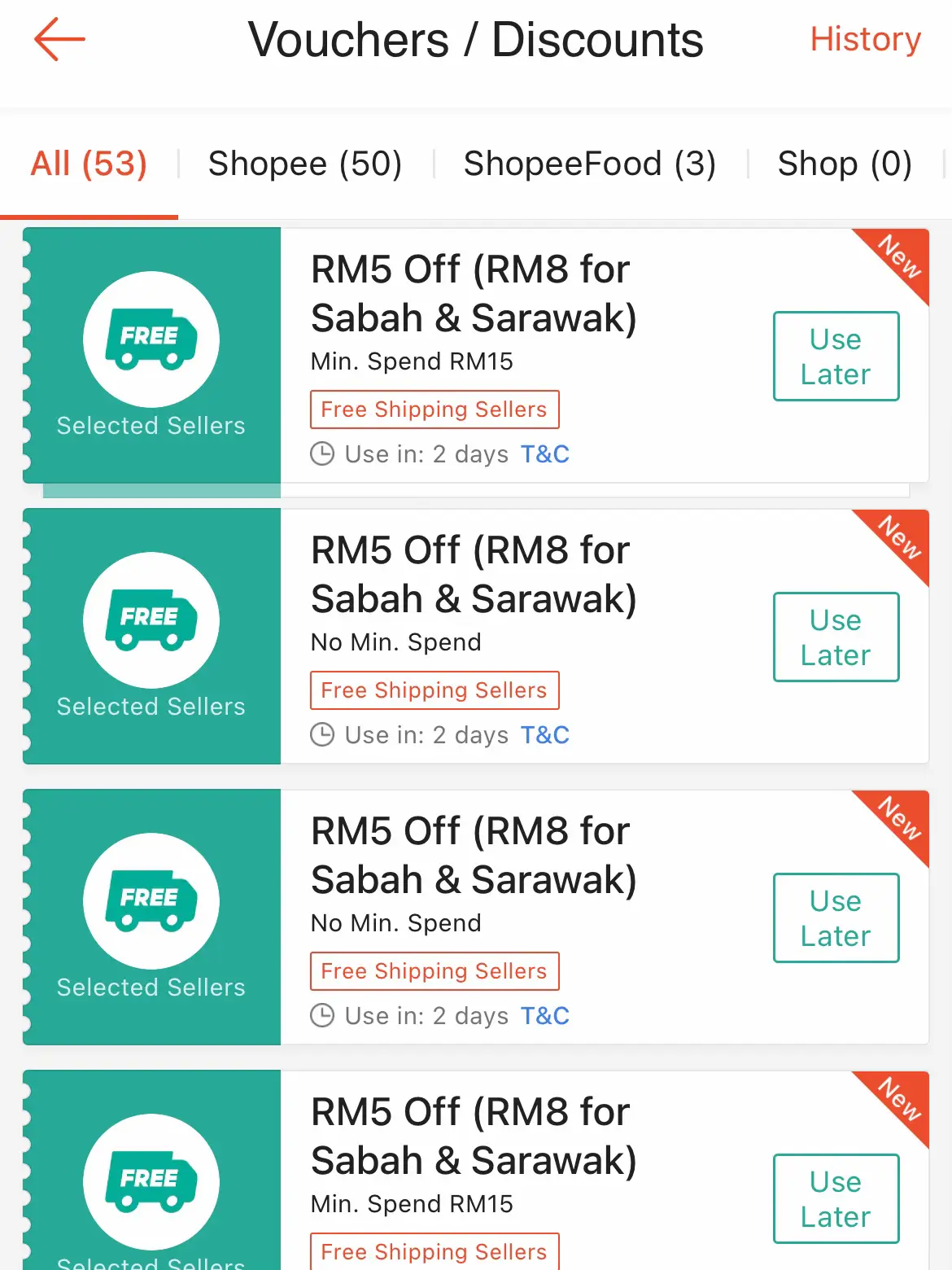The image size is (952, 1270).
Task: Open T&C of the first voucher
Action: [x=544, y=454]
